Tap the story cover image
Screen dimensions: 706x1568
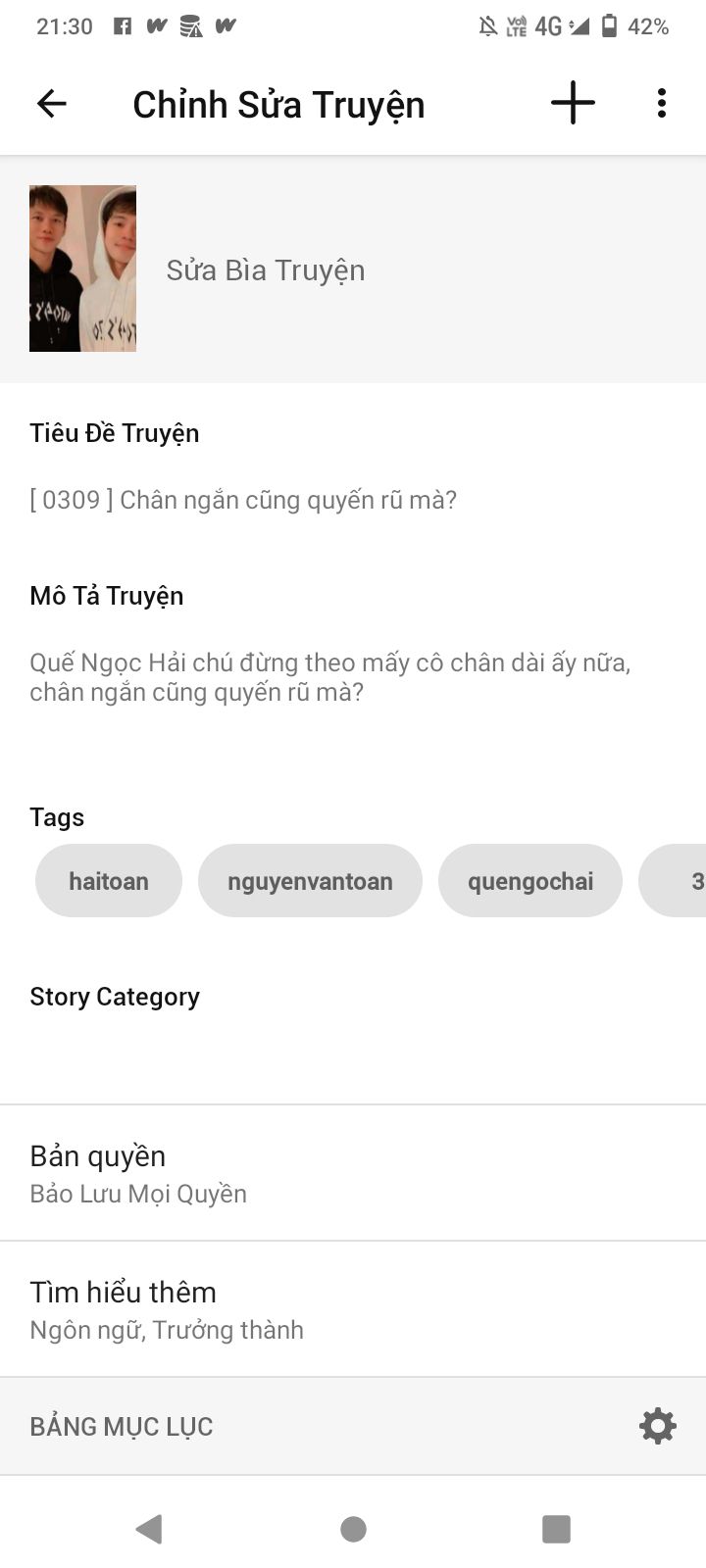tap(82, 269)
